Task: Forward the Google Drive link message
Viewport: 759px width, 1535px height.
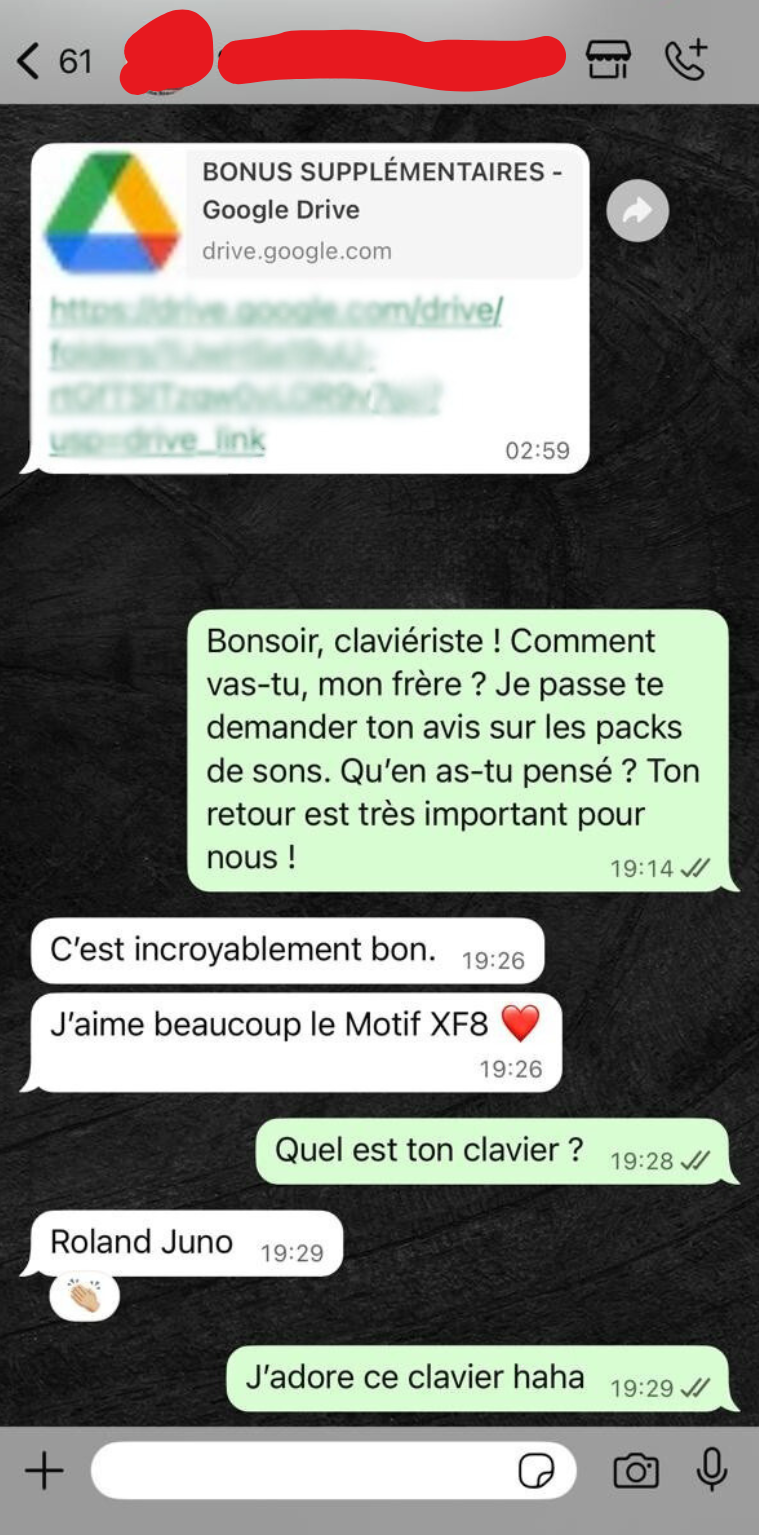Action: point(637,210)
